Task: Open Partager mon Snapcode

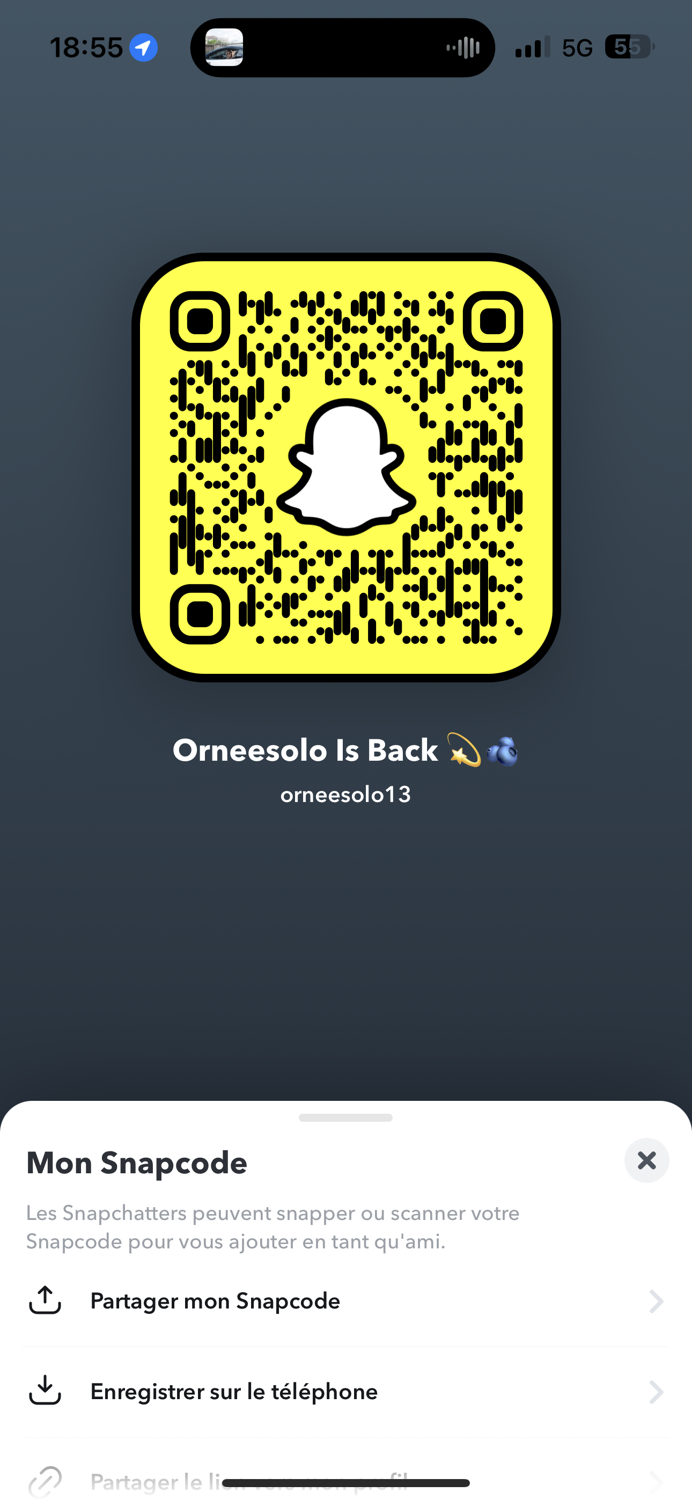Action: (345, 1301)
